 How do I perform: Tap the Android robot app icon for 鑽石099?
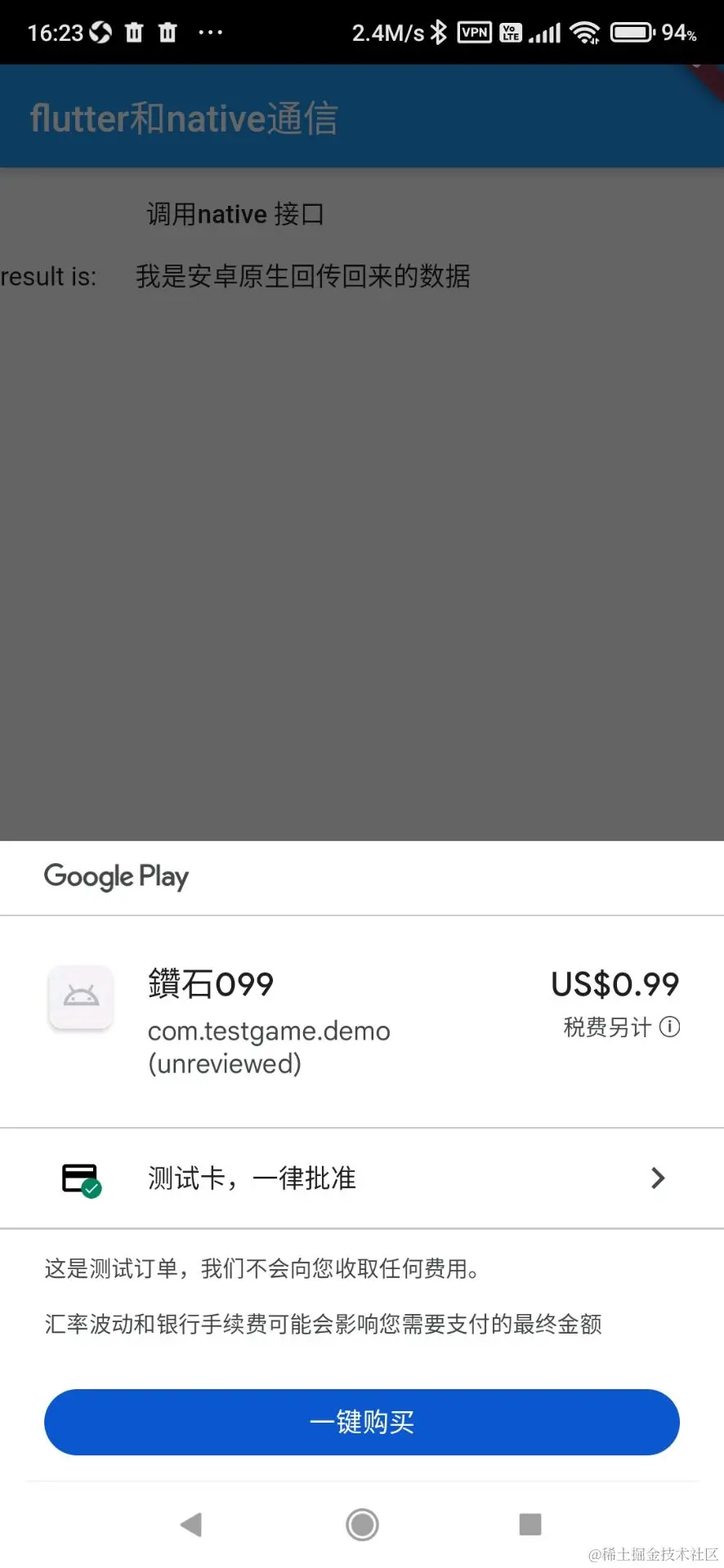[81, 997]
